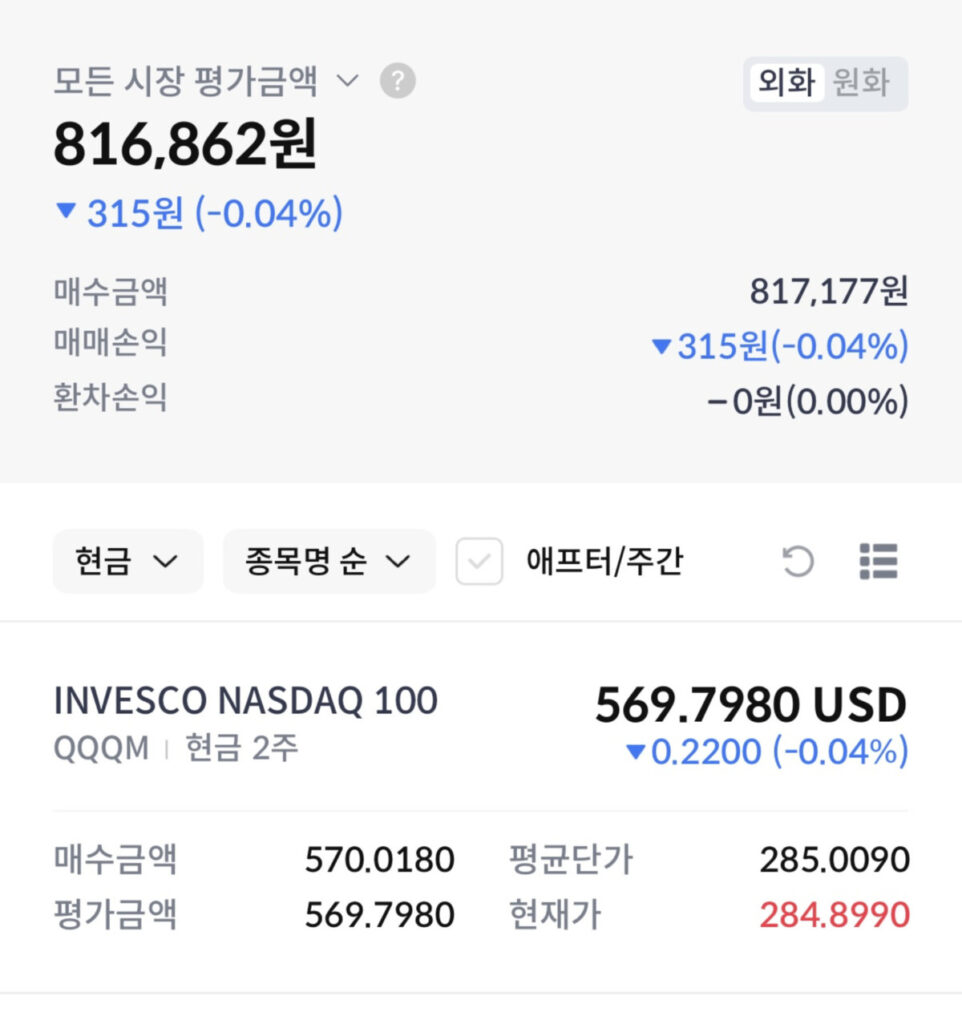962x1024 pixels.
Task: Open the question mark help icon
Action: point(398,81)
